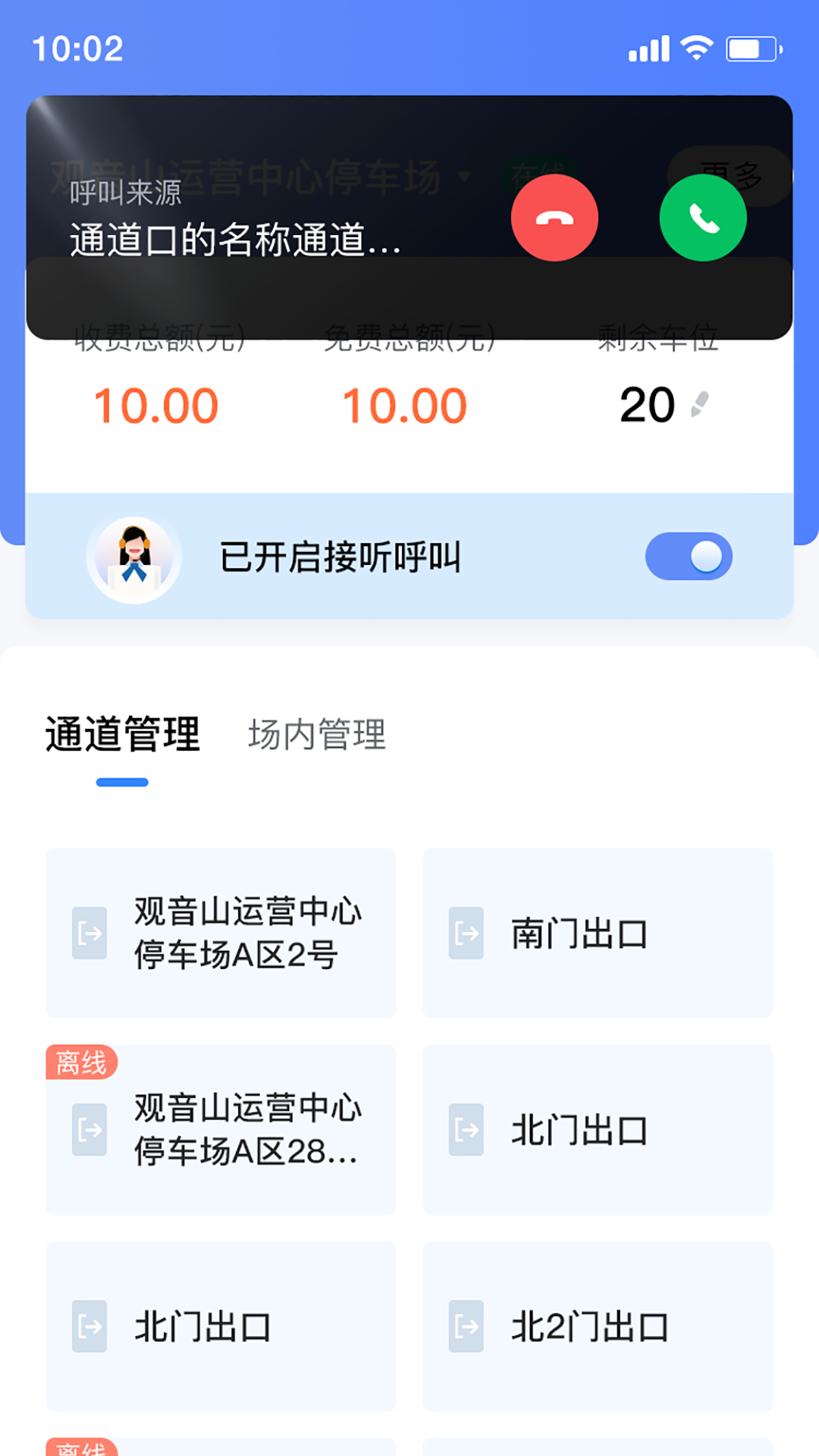Switch to the 场内管理 tab

[x=315, y=733]
